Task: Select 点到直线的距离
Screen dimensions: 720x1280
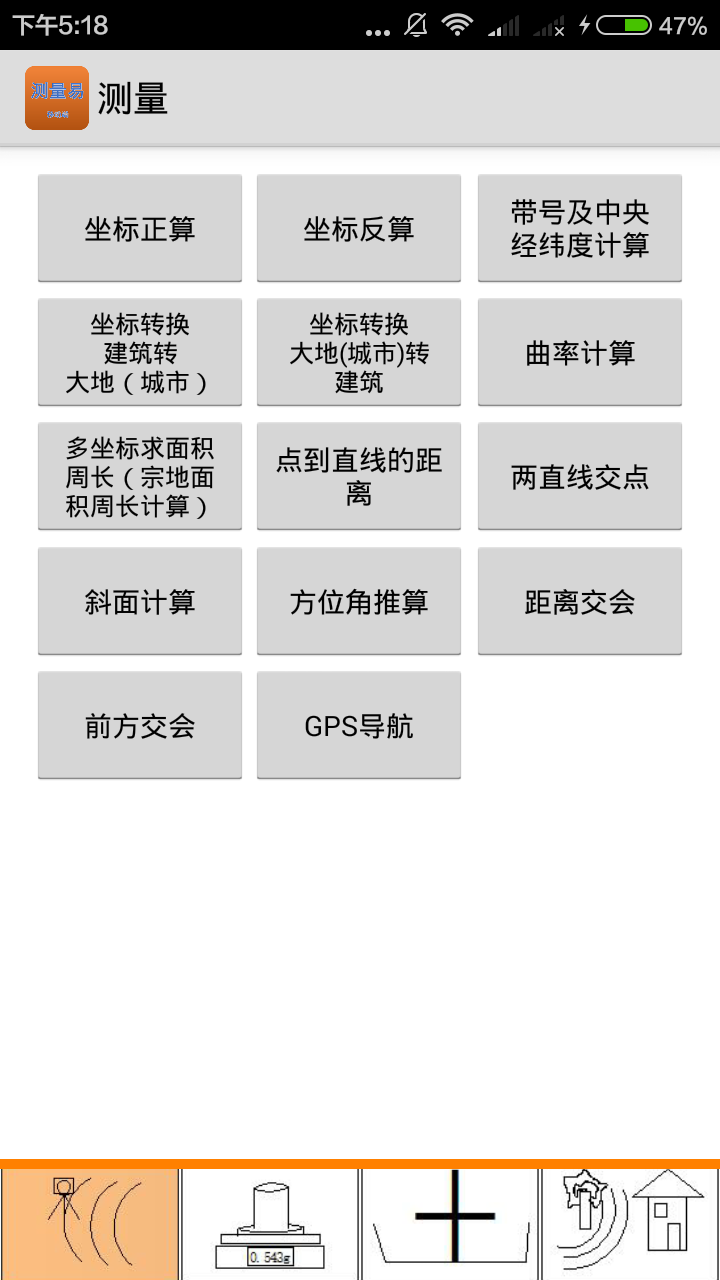Action: pos(359,477)
